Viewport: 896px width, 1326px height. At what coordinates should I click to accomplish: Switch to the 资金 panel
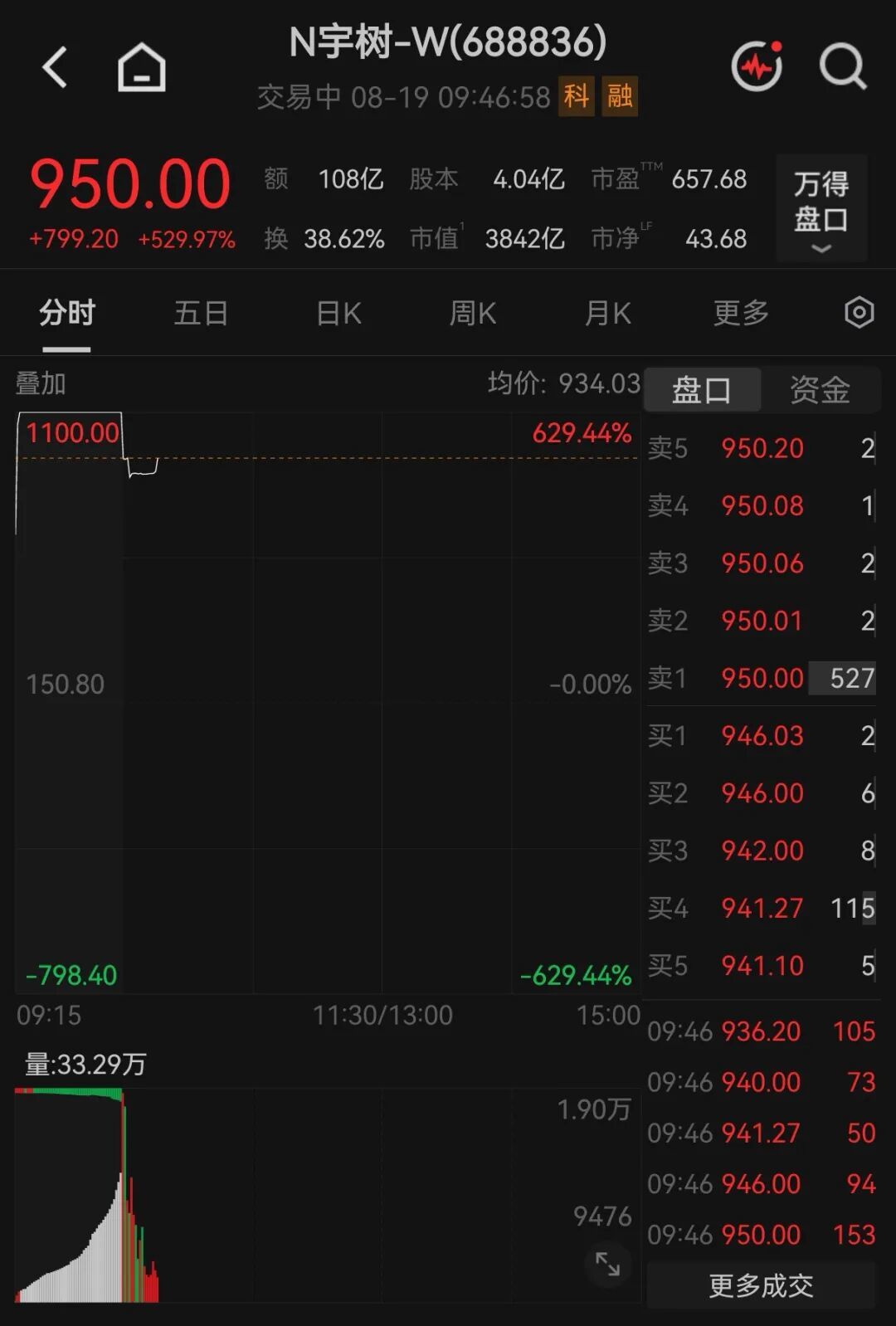click(x=820, y=389)
